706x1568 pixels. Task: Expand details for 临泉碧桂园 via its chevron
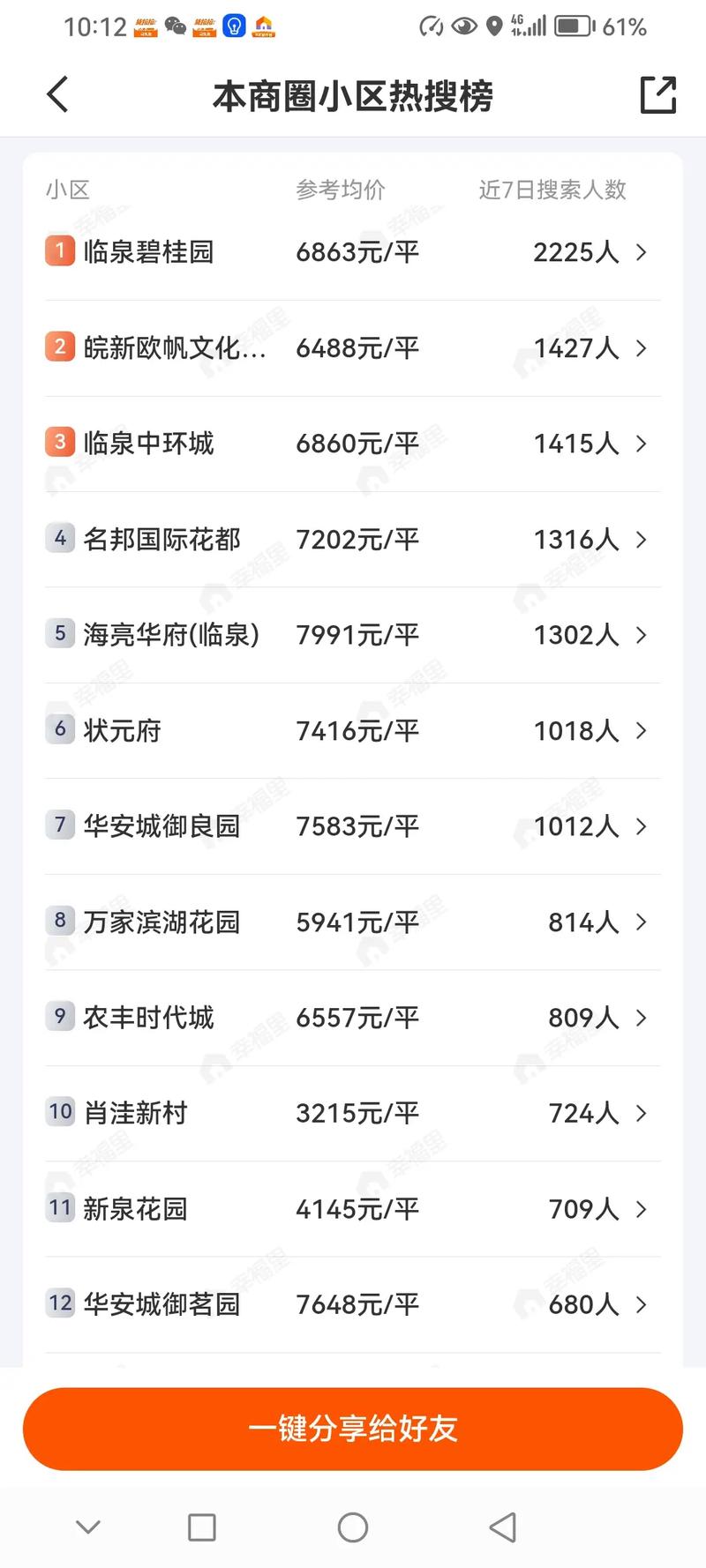[641, 253]
